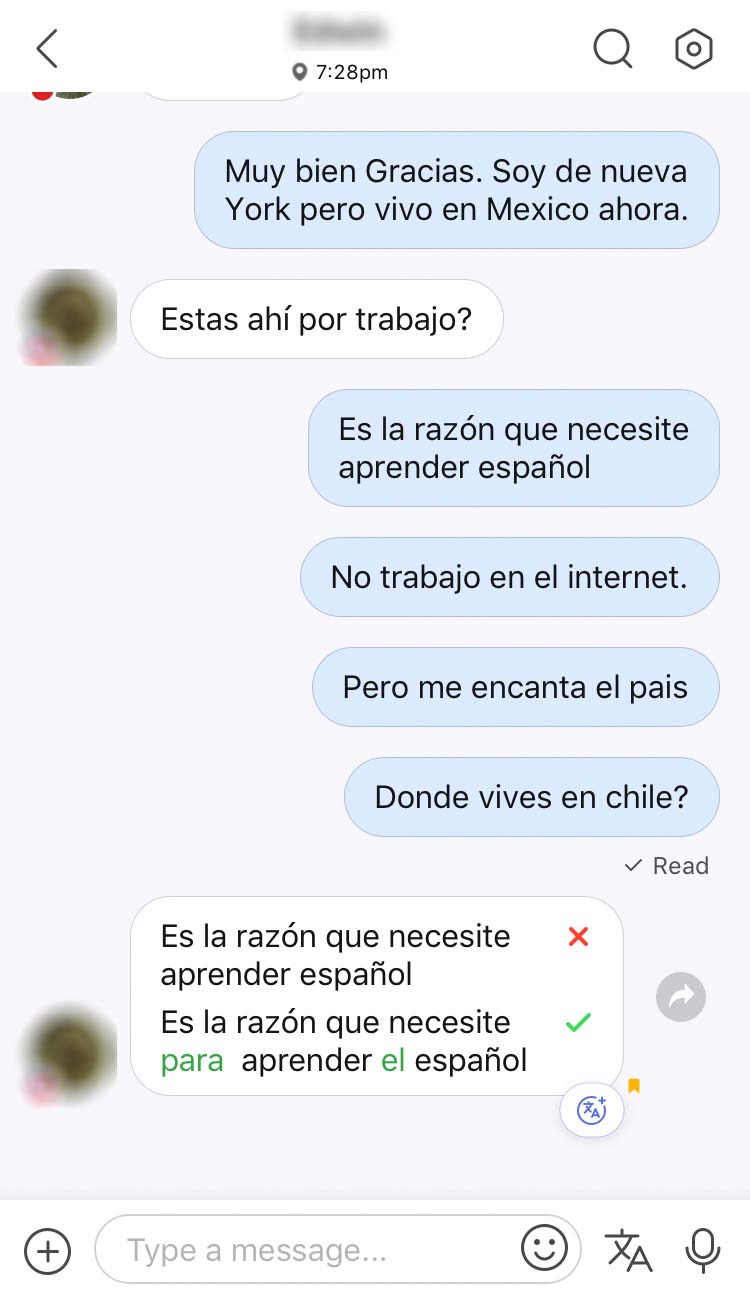Screen dimensions: 750x1298
Task: Open the emoji picker
Action: pyautogui.click(x=544, y=1249)
